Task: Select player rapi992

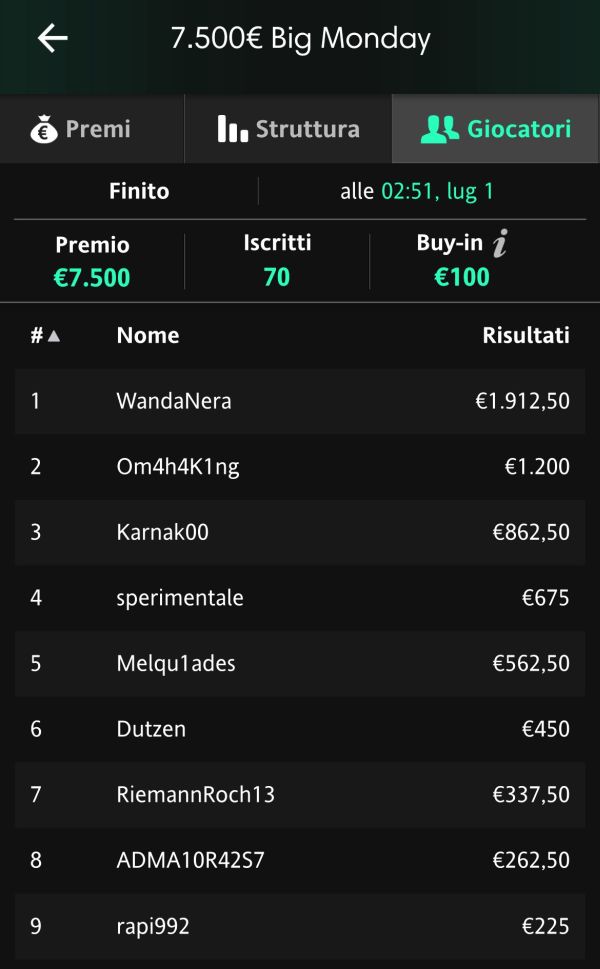Action: pyautogui.click(x=300, y=926)
